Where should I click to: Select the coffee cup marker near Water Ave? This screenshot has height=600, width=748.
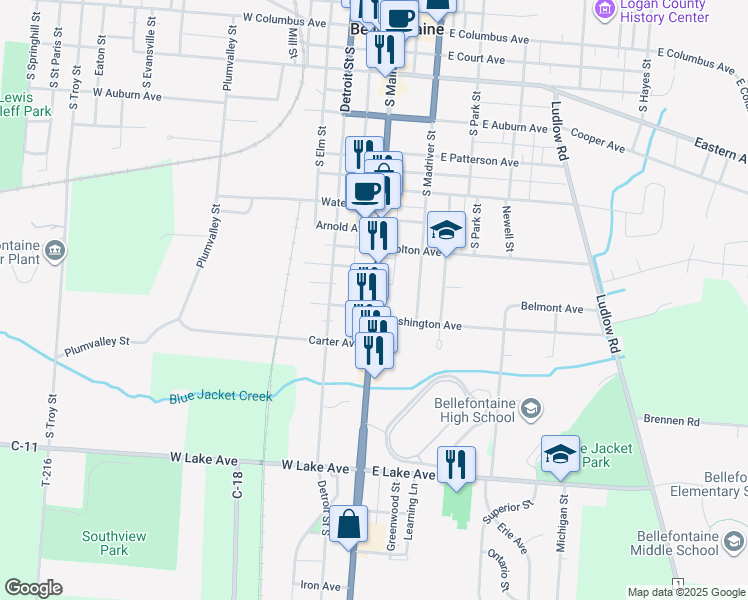coord(365,192)
